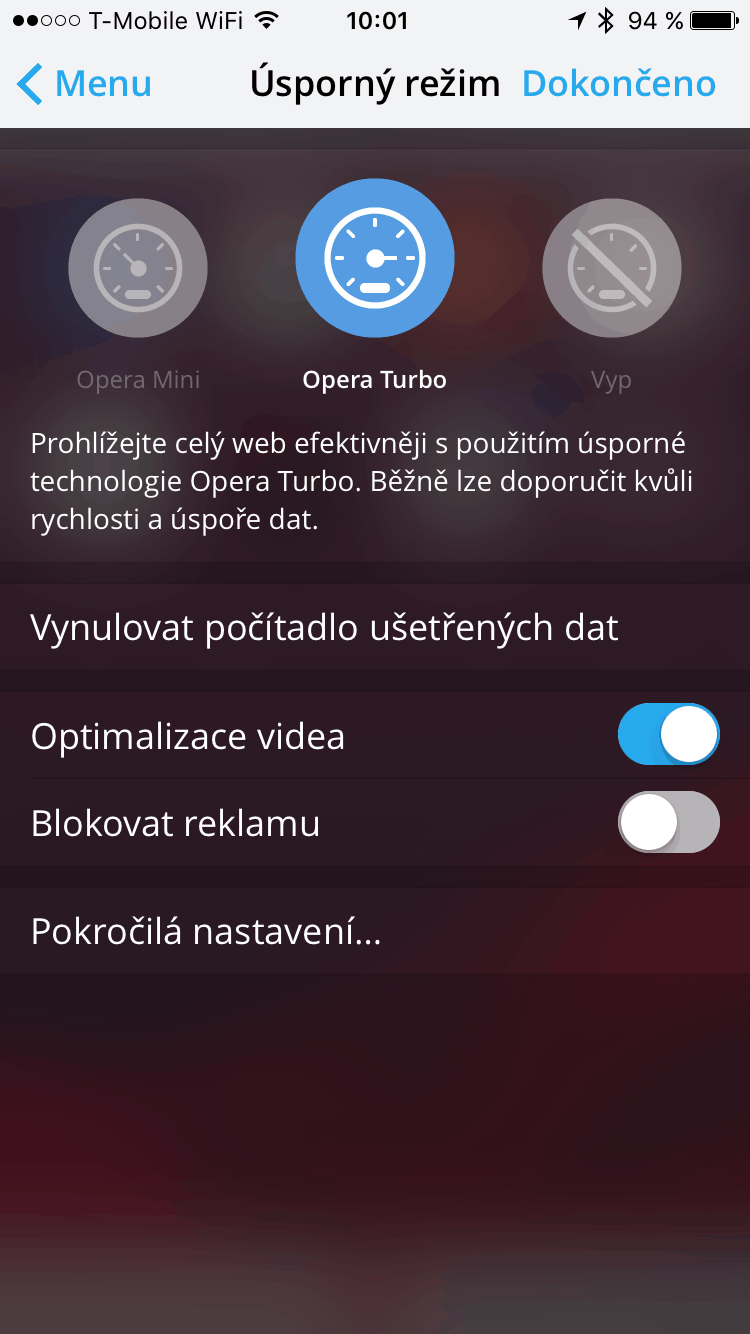Tap Dokončeno to finish

tap(619, 84)
